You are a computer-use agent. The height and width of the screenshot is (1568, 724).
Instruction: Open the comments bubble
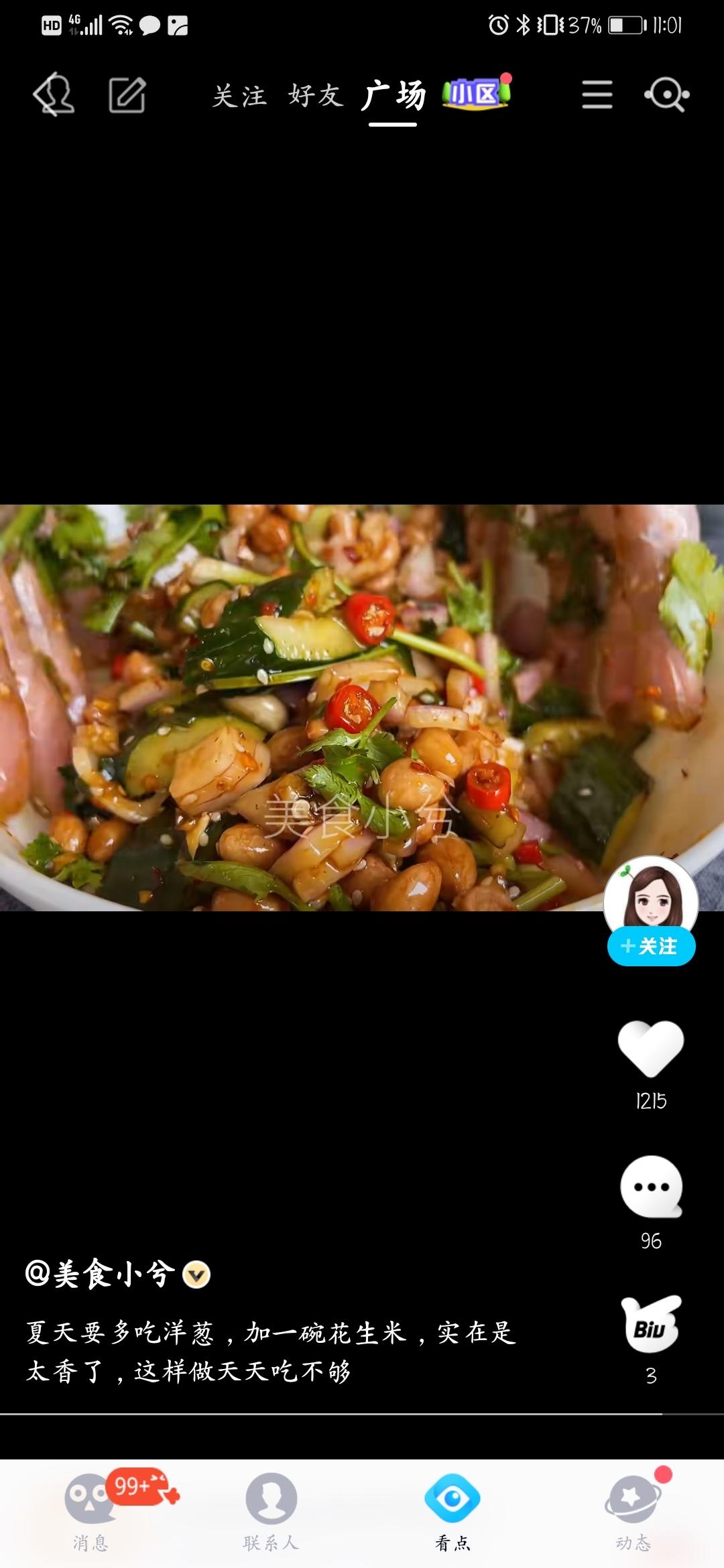[x=651, y=1187]
